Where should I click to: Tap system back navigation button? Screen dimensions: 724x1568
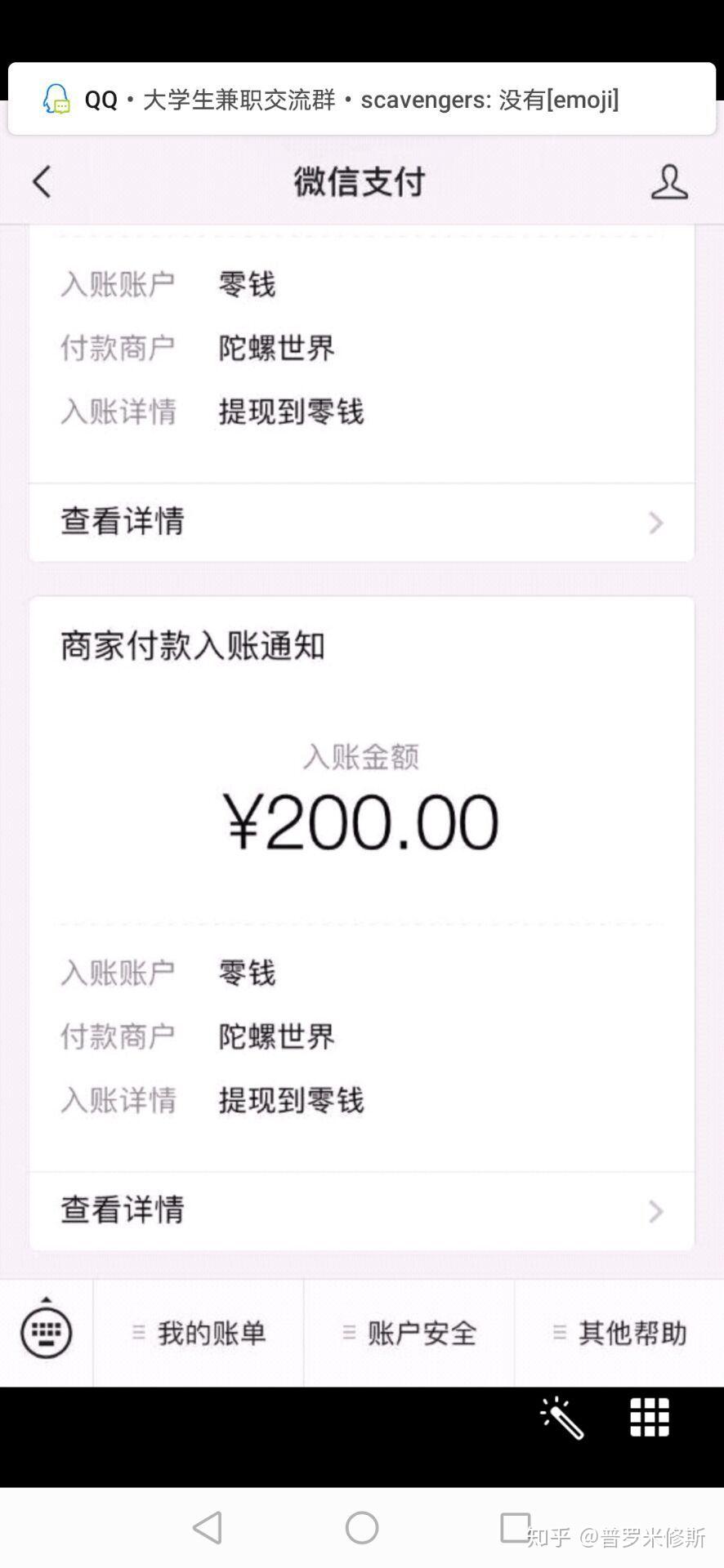pos(208,1527)
